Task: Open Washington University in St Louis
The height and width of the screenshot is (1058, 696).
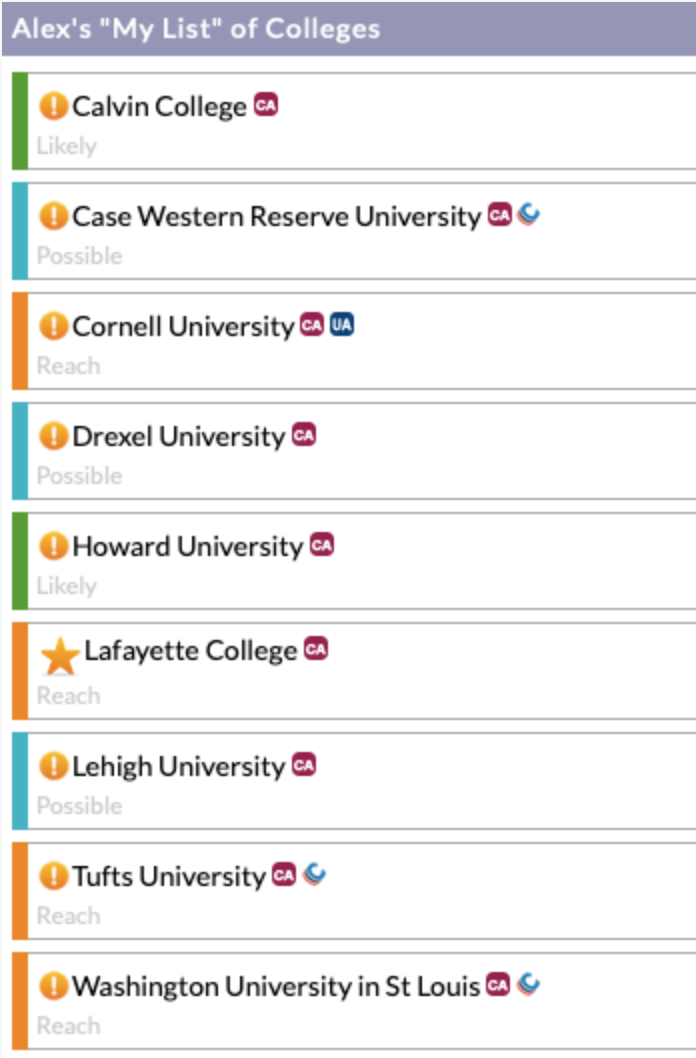Action: click(276, 987)
